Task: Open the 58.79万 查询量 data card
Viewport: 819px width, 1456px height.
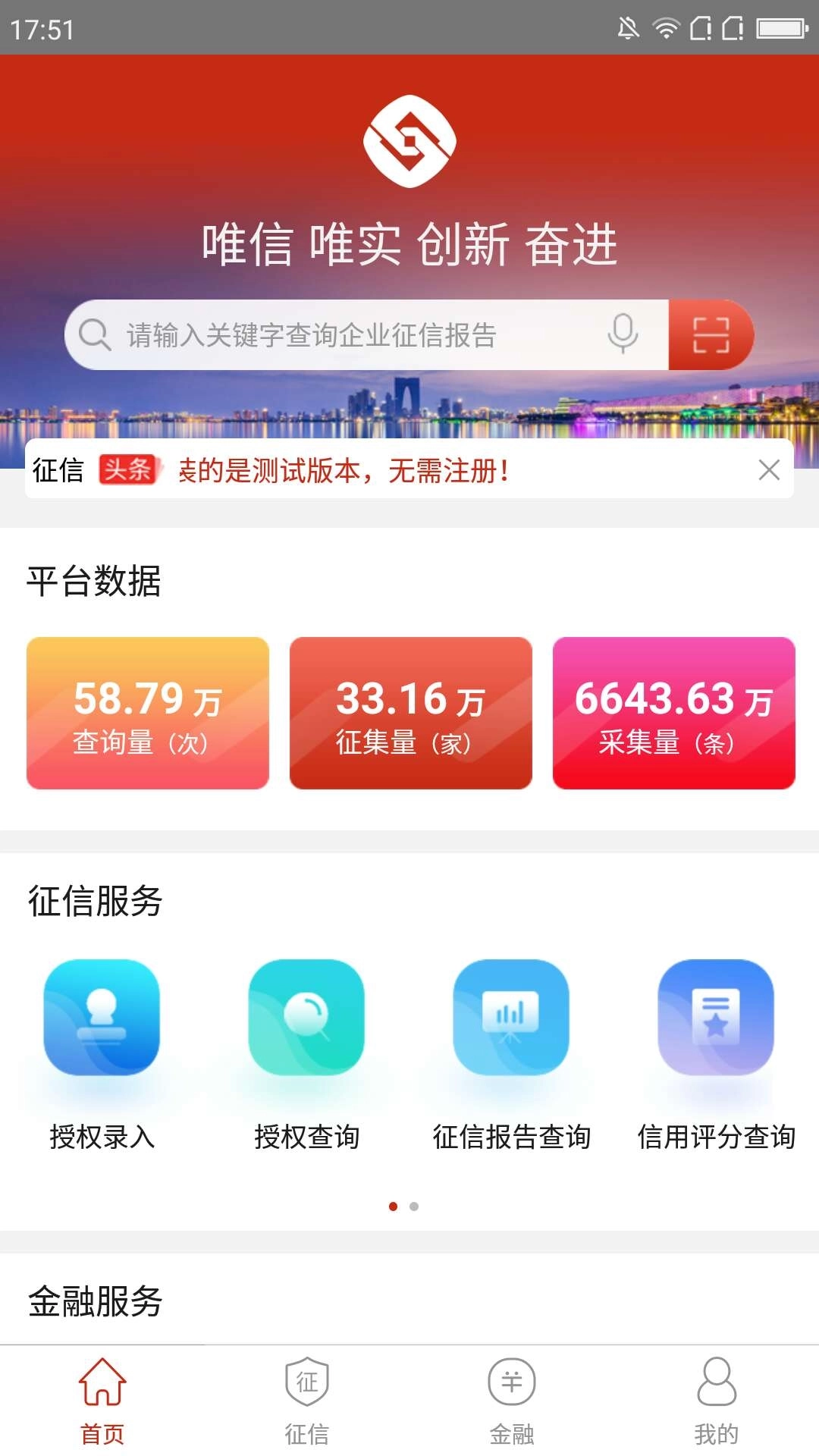Action: 148,713
